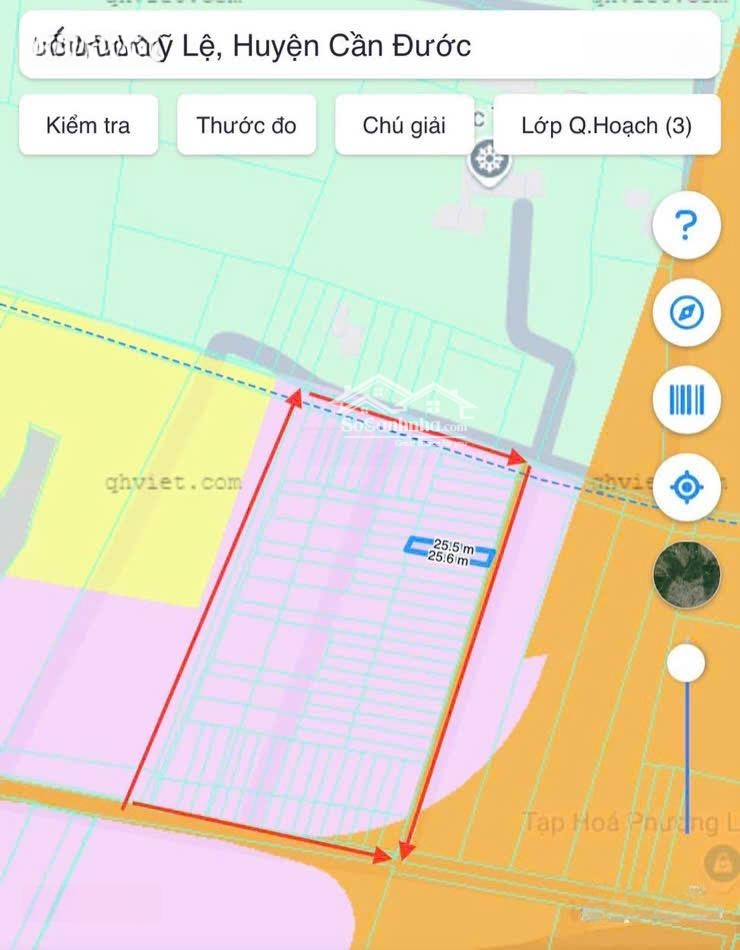The width and height of the screenshot is (740, 950).
Task: Tap the compass orientation button
Action: [x=686, y=313]
